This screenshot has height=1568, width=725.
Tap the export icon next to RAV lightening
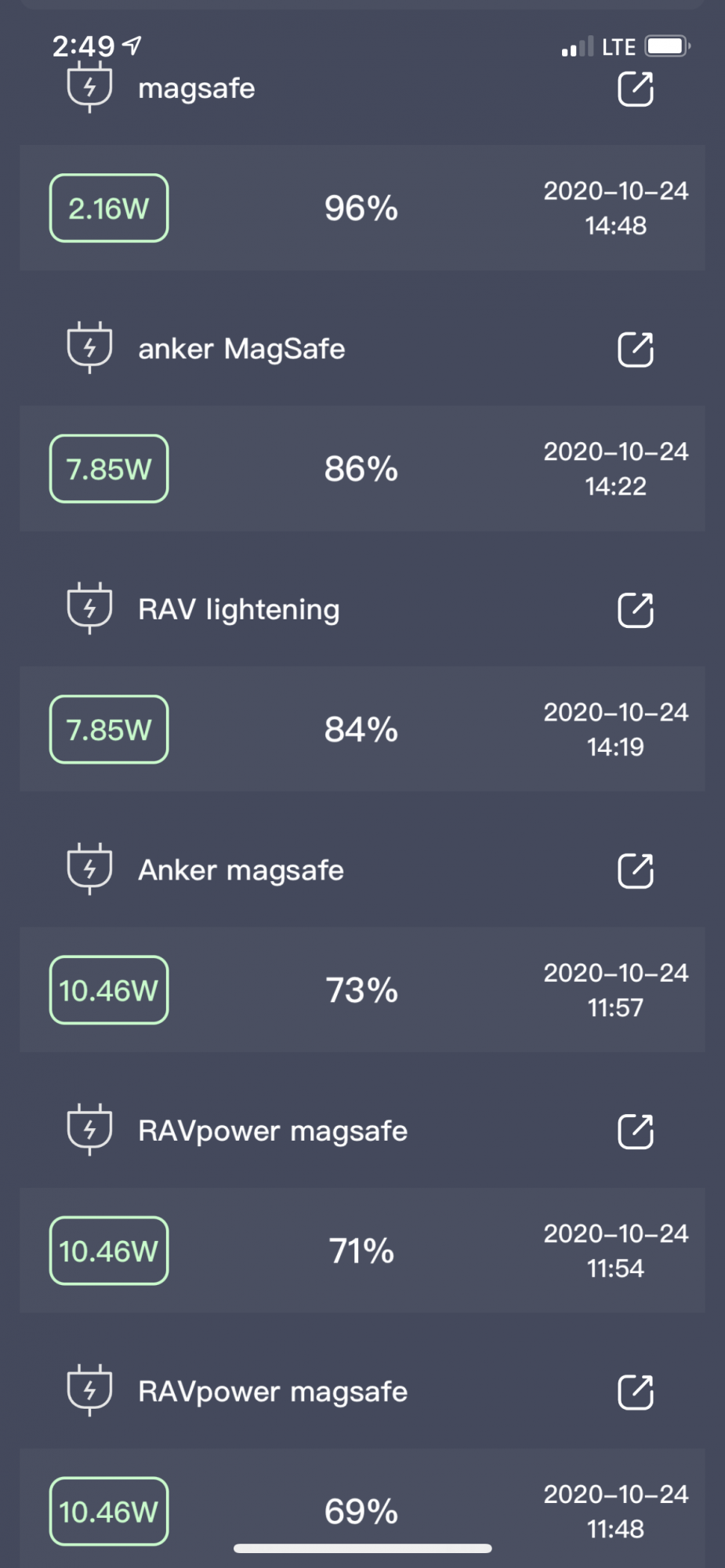point(635,611)
